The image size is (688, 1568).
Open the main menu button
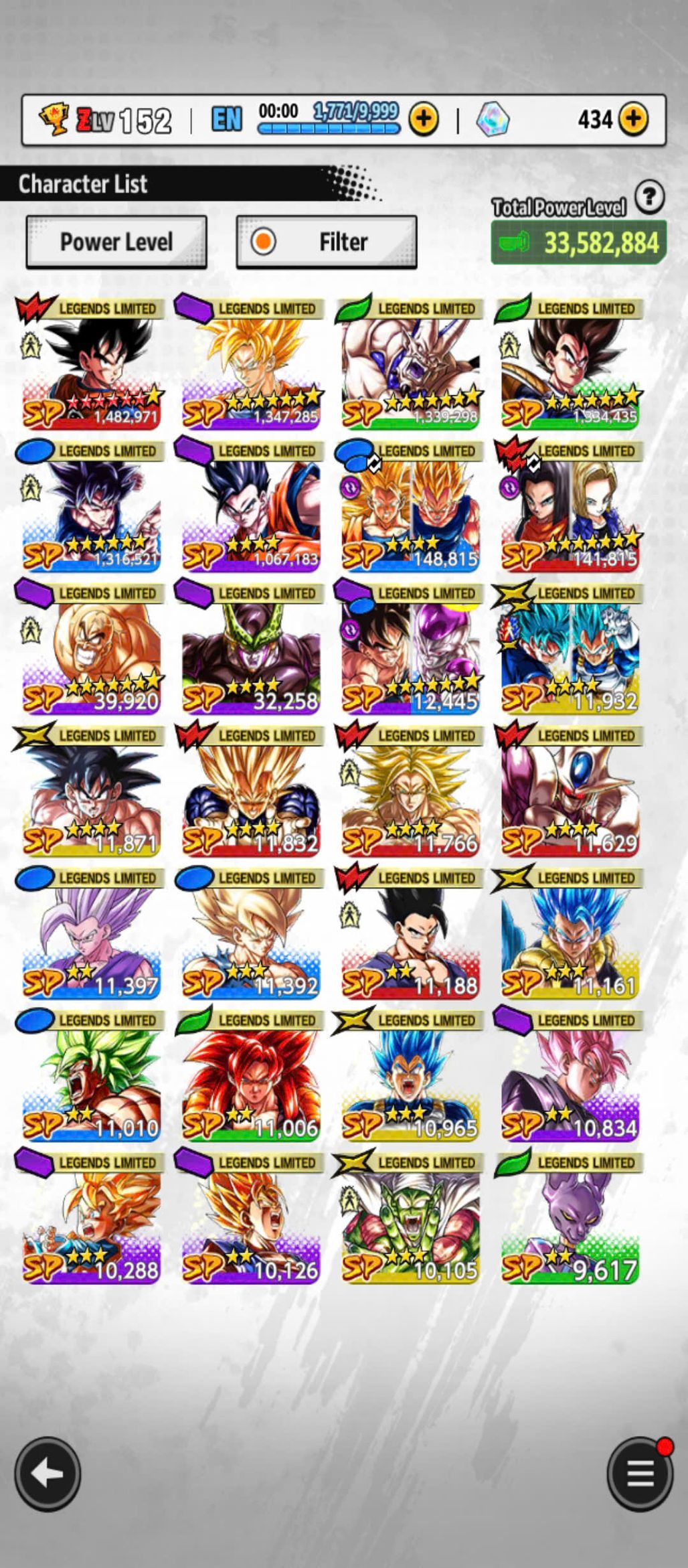(640, 1473)
